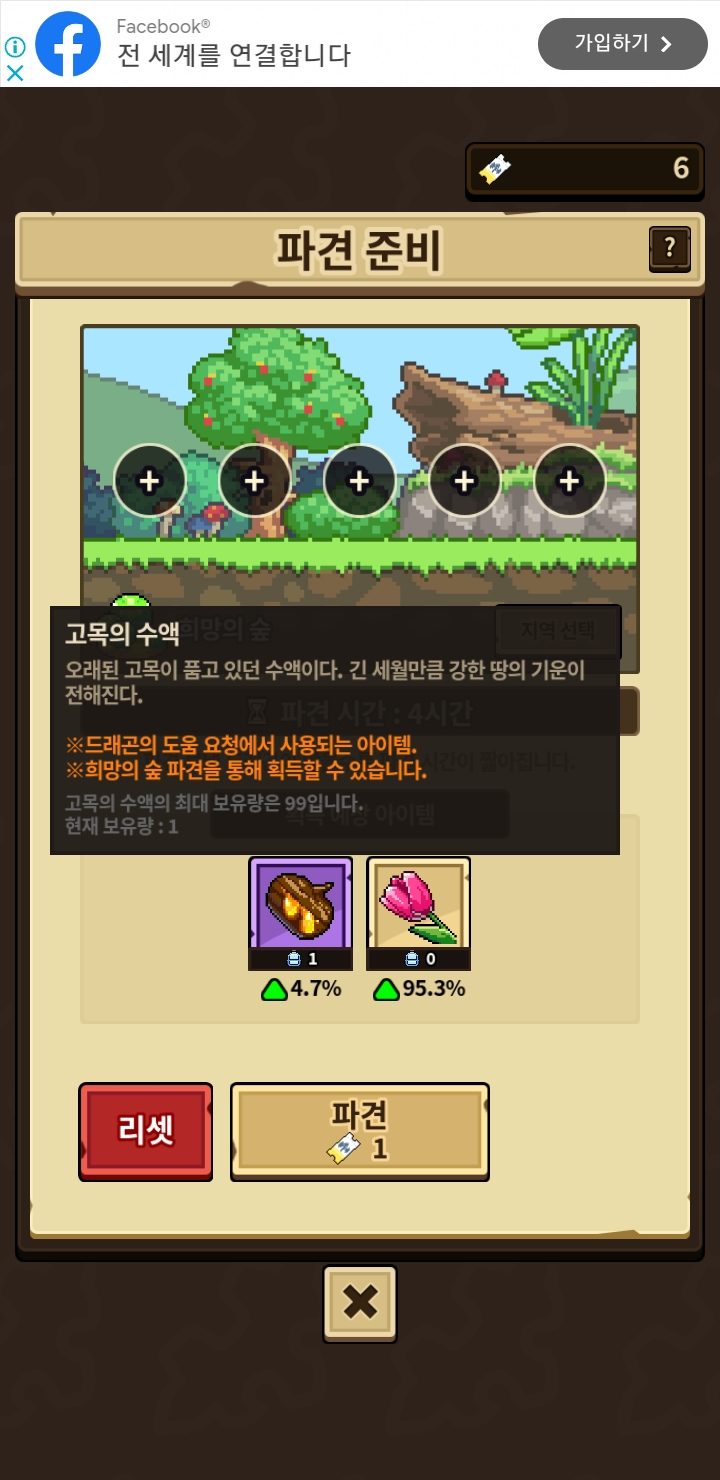Start dispatch with the 파견 button
The image size is (720, 1480).
click(360, 1131)
